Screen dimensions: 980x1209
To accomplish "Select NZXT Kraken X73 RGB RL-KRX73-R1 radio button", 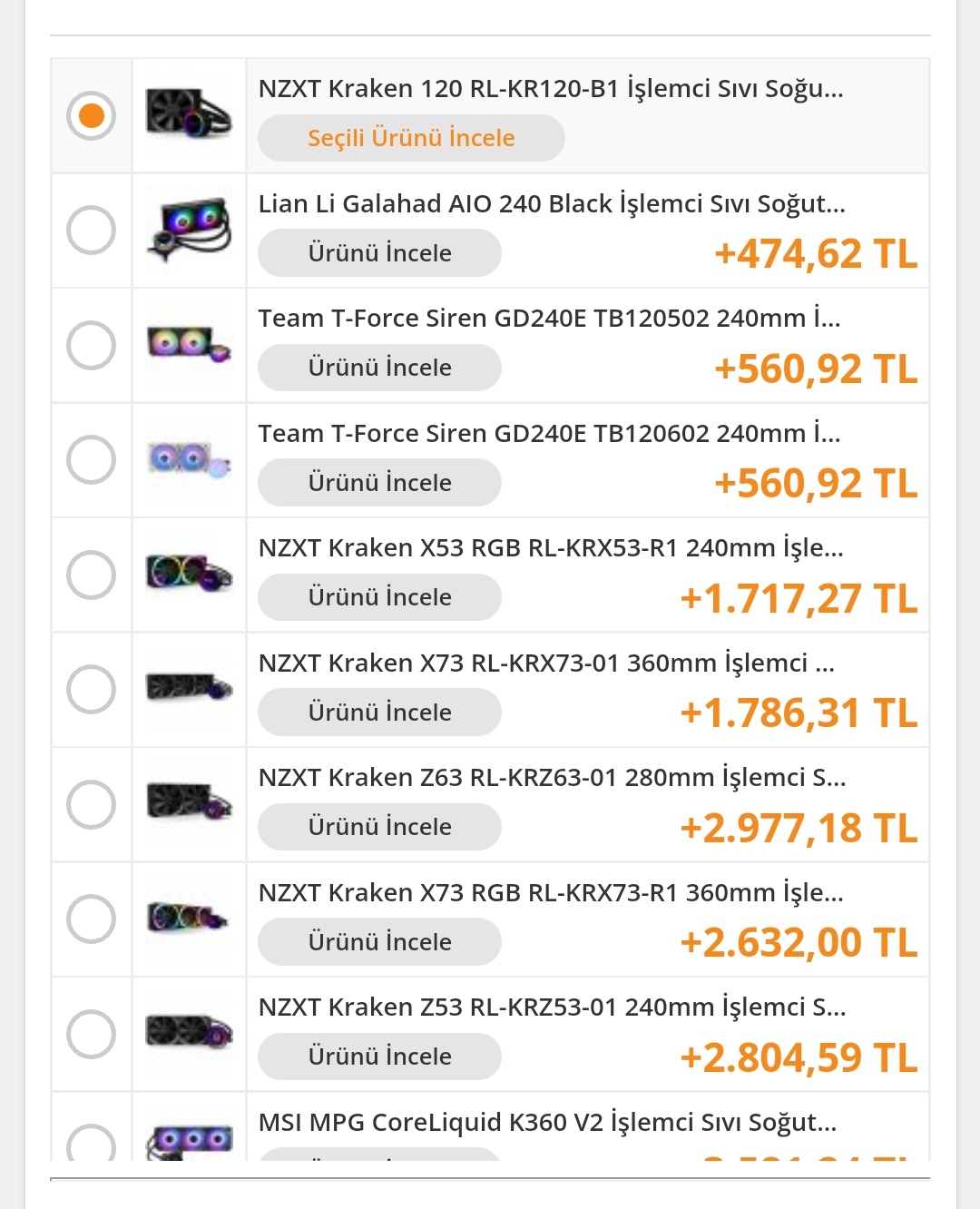I will (91, 919).
